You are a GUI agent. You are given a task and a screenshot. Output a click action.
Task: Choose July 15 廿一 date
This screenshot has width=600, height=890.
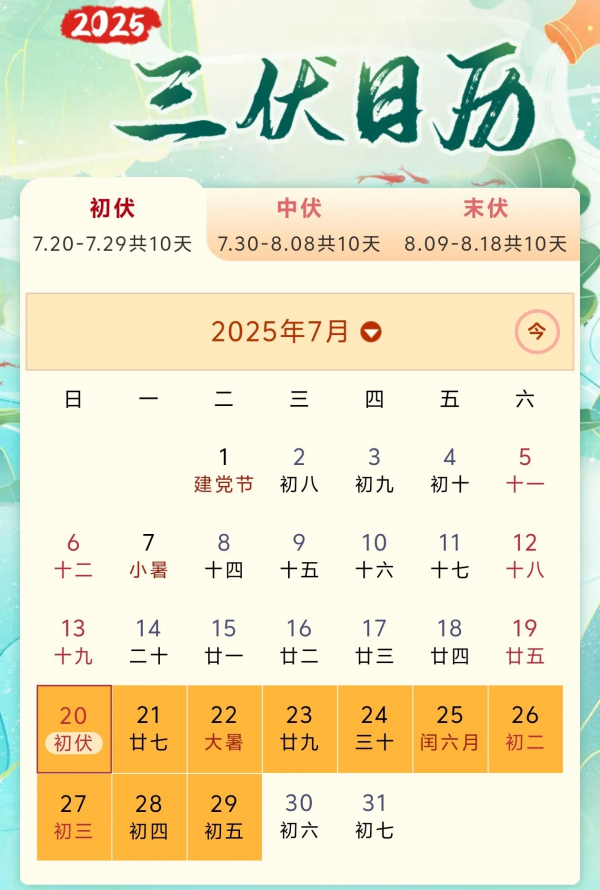pos(224,641)
